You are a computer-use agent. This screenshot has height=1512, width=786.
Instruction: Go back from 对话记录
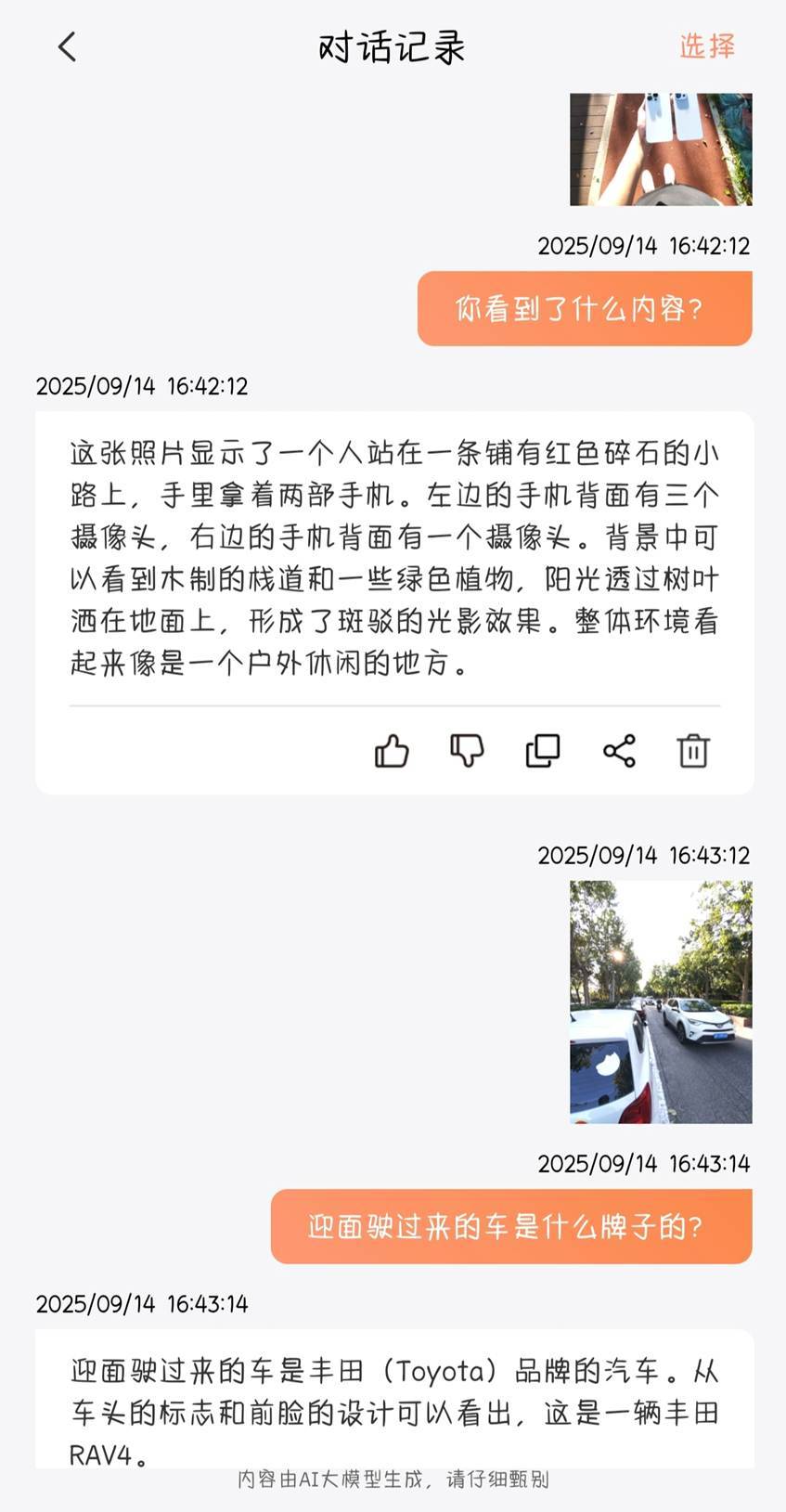tap(67, 46)
